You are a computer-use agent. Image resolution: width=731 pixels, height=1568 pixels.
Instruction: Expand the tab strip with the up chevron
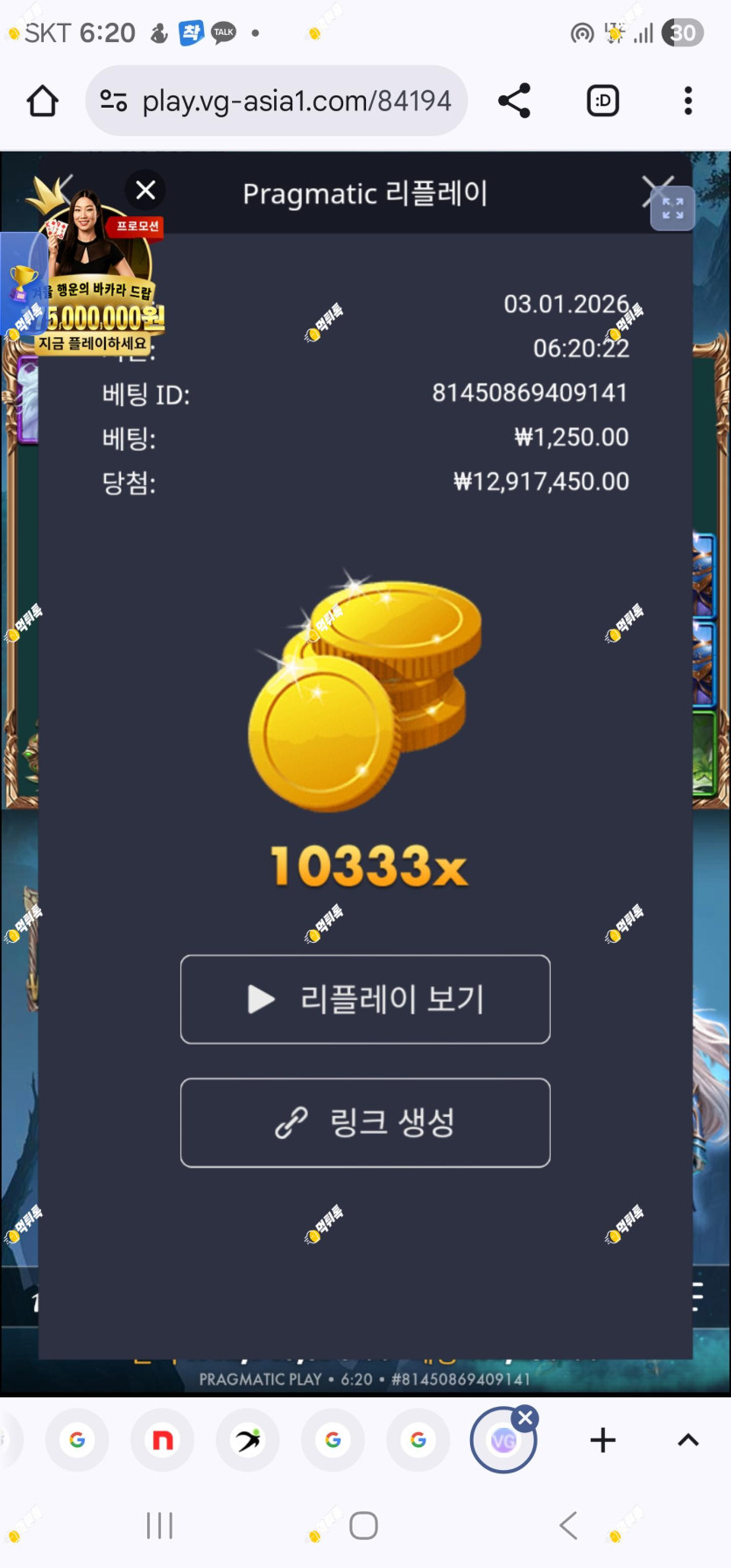point(688,1440)
